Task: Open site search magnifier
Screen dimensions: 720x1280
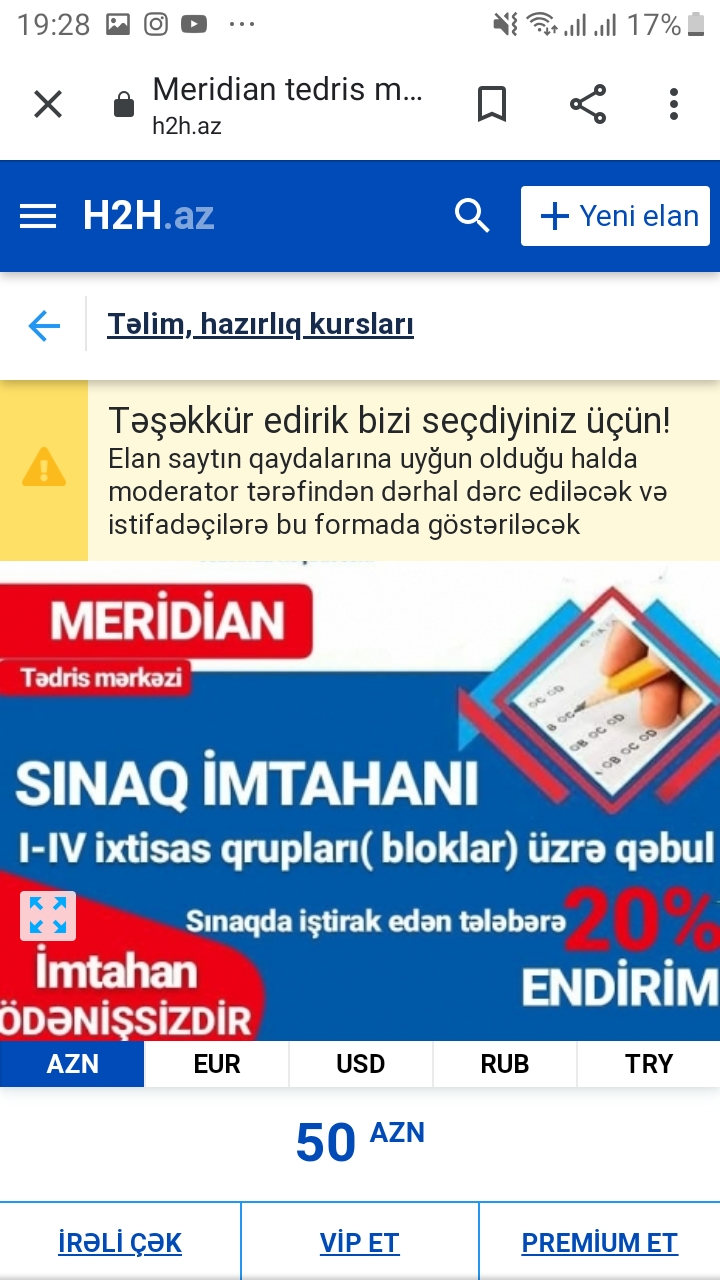Action: pyautogui.click(x=472, y=216)
